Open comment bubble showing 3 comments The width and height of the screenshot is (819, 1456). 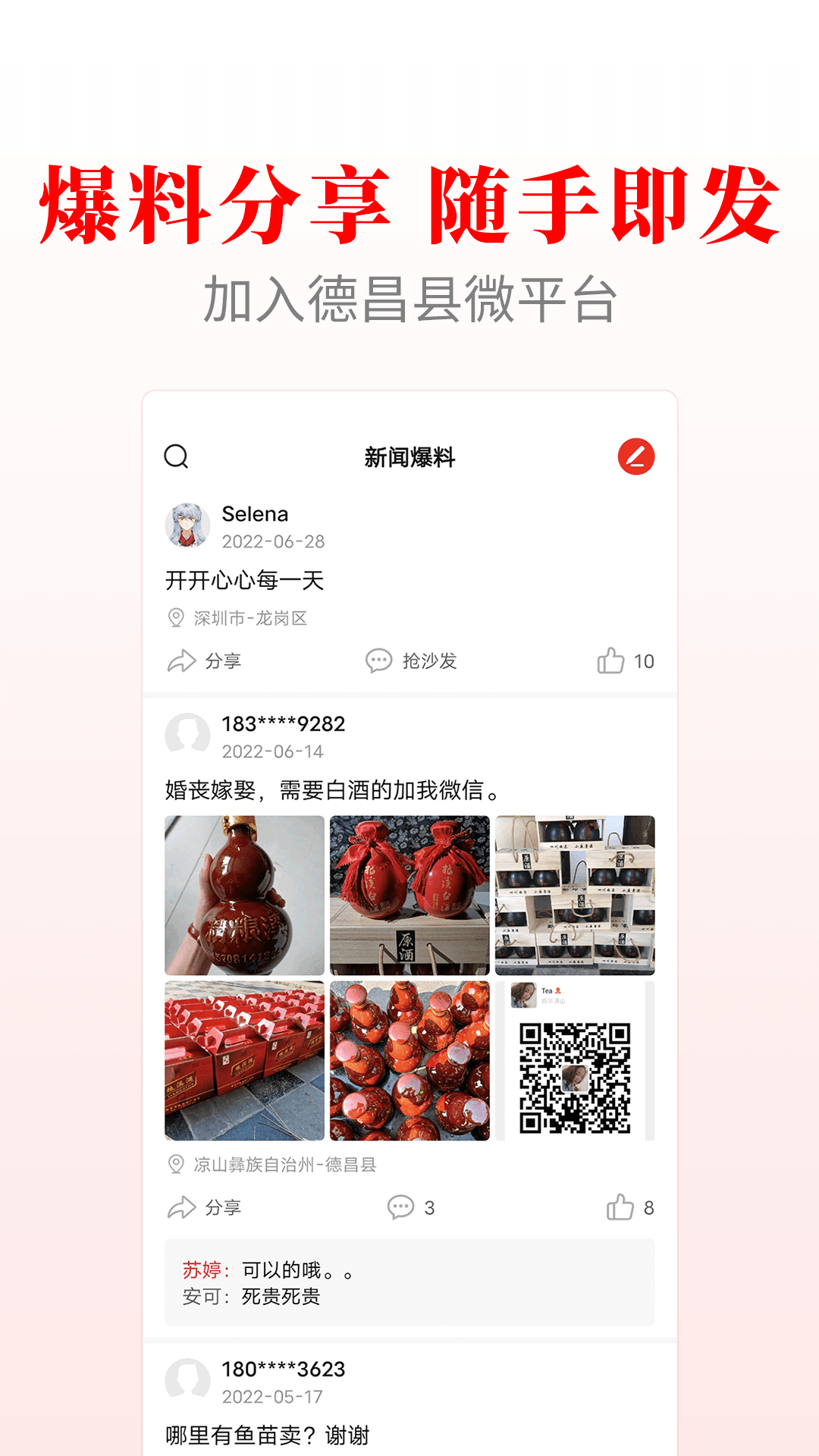(x=400, y=1206)
